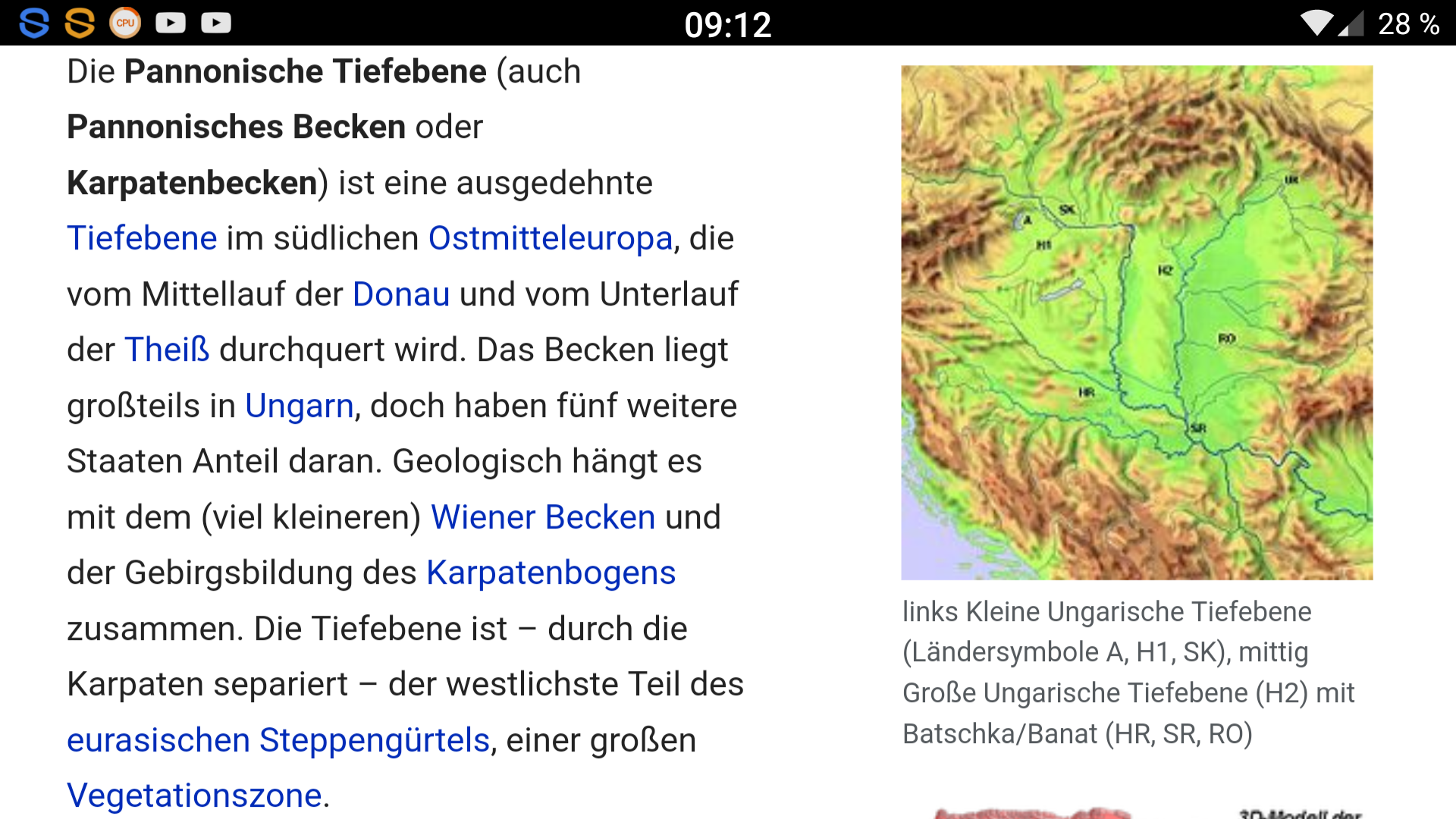The width and height of the screenshot is (1456, 819).
Task: Follow the eurasischen Steppengürtels link
Action: click(x=278, y=740)
